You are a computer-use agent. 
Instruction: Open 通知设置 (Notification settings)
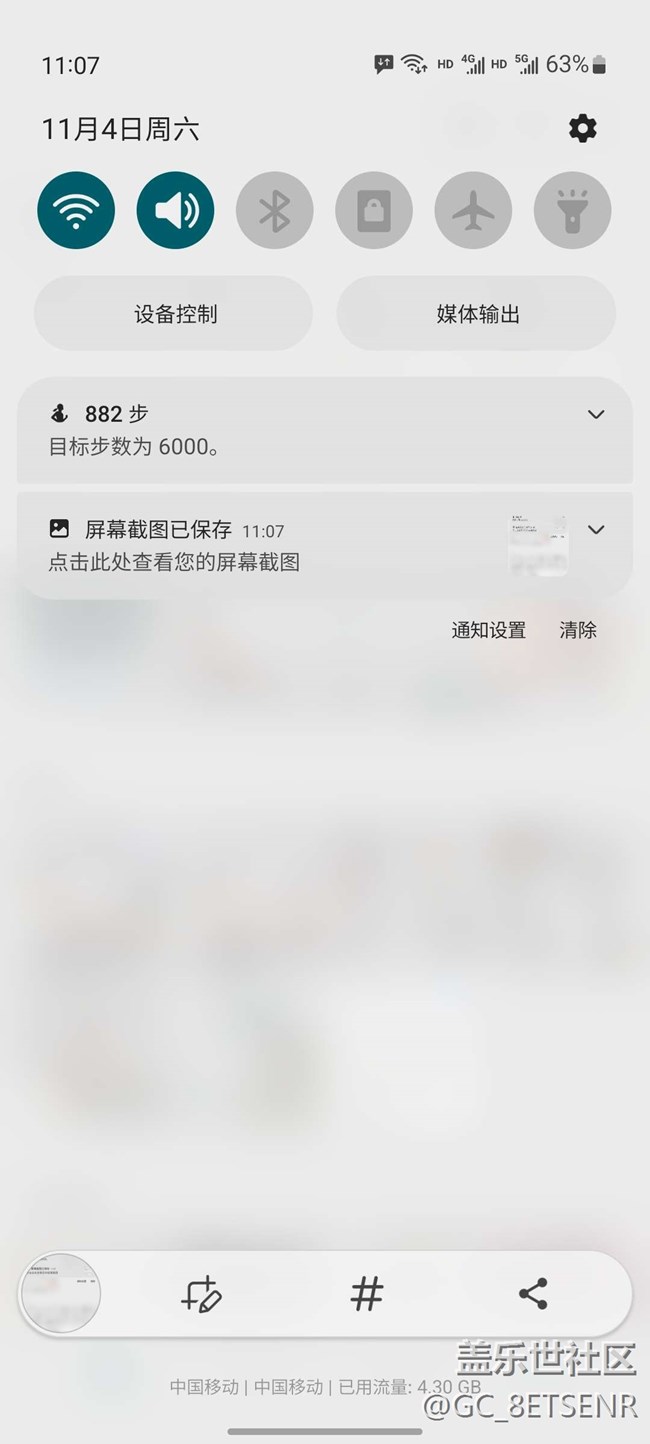(488, 630)
